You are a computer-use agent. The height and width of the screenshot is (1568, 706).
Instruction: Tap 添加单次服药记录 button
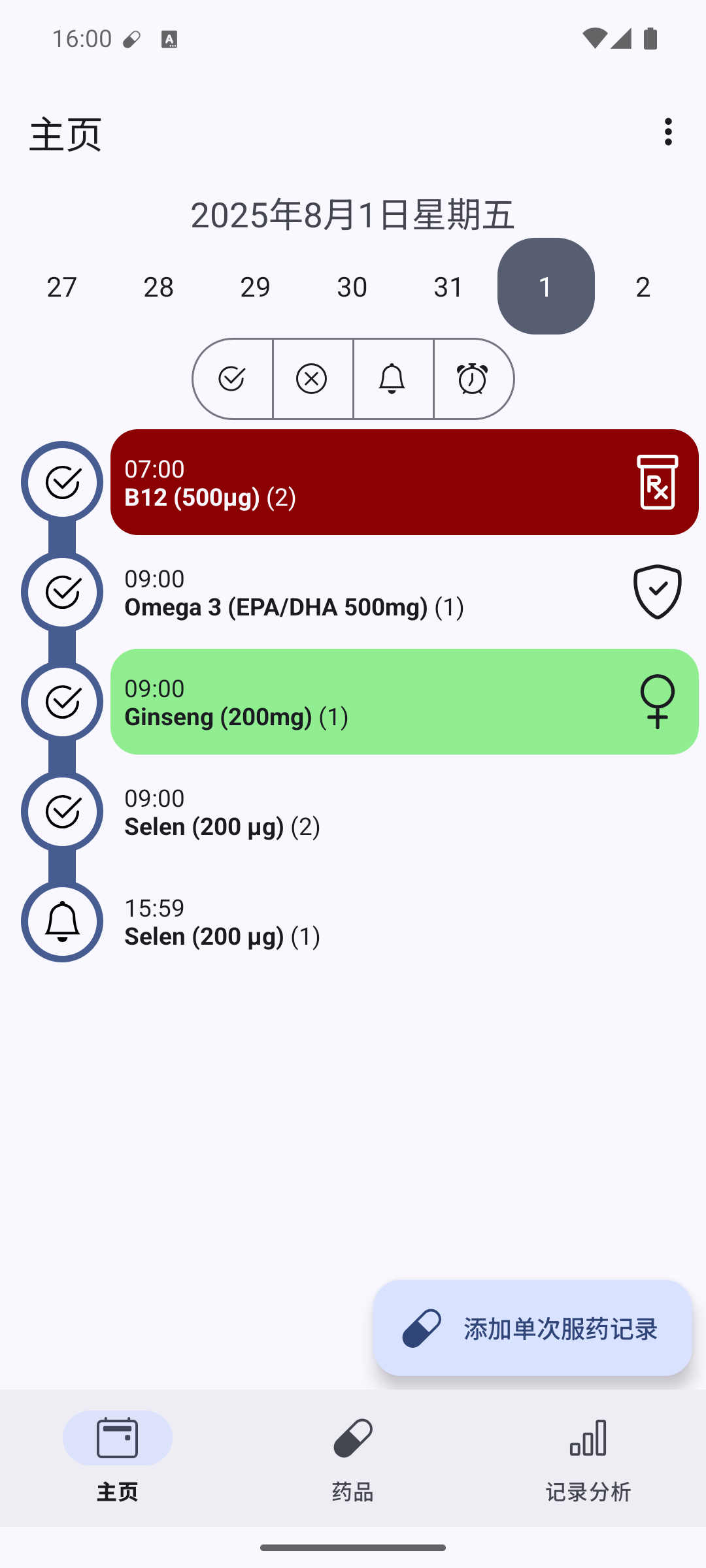pyautogui.click(x=533, y=1328)
